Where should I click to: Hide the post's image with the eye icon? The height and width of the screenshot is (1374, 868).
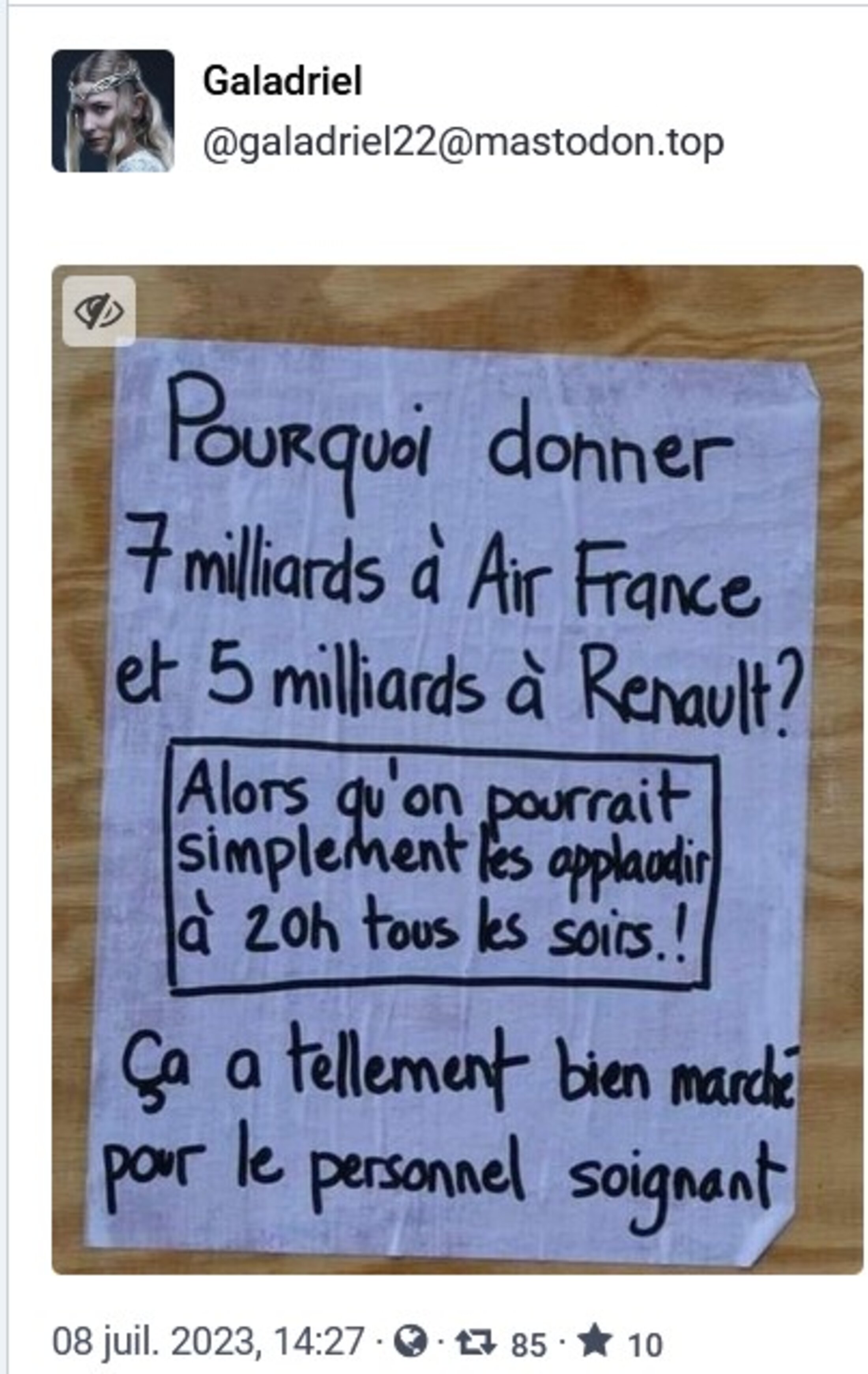click(x=99, y=312)
